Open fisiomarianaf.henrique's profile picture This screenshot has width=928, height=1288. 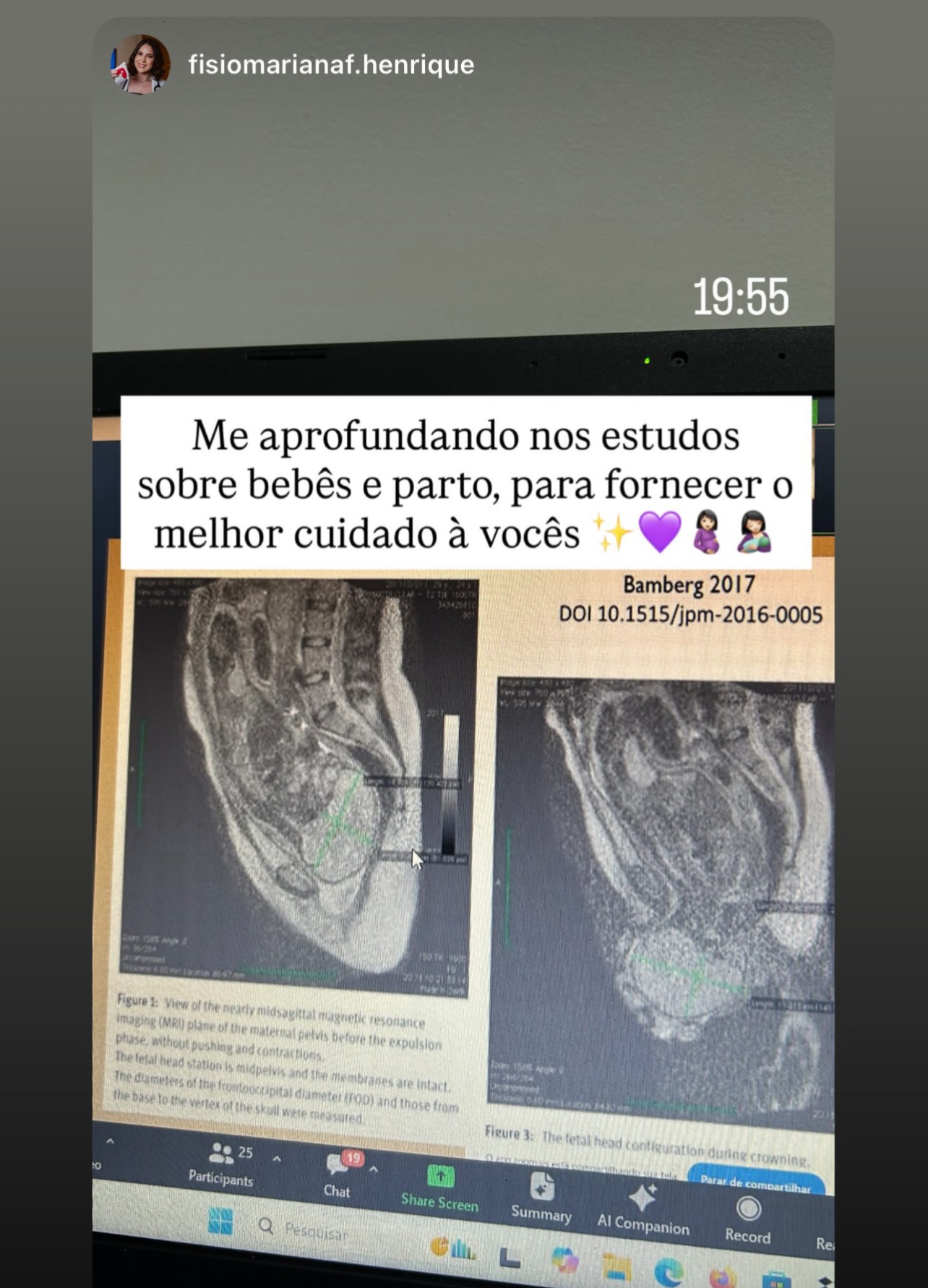[x=140, y=65]
